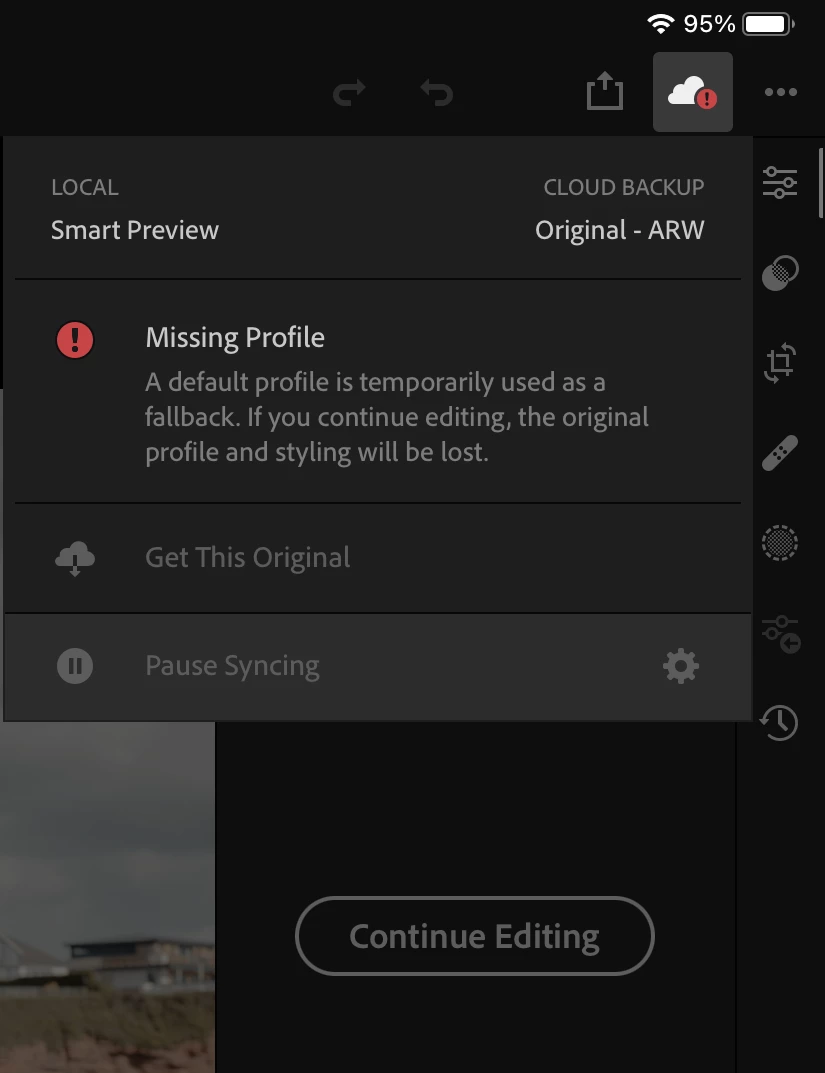825x1073 pixels.
Task: Redo the last edit
Action: pos(349,93)
